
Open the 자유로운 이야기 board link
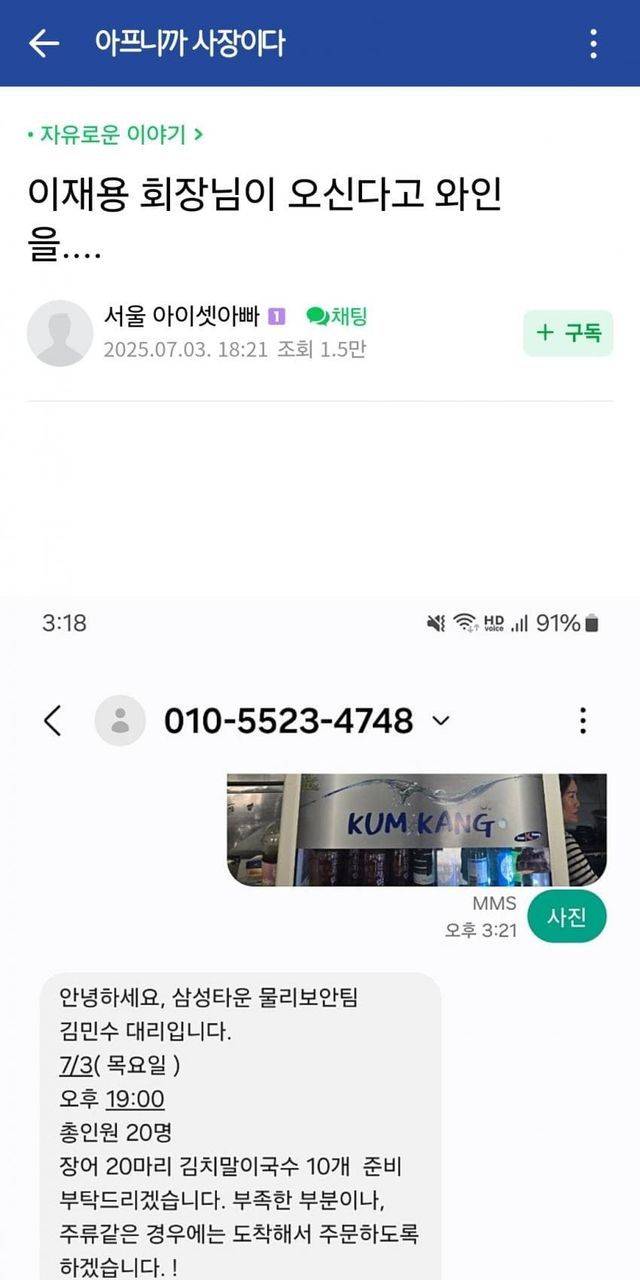click(116, 134)
